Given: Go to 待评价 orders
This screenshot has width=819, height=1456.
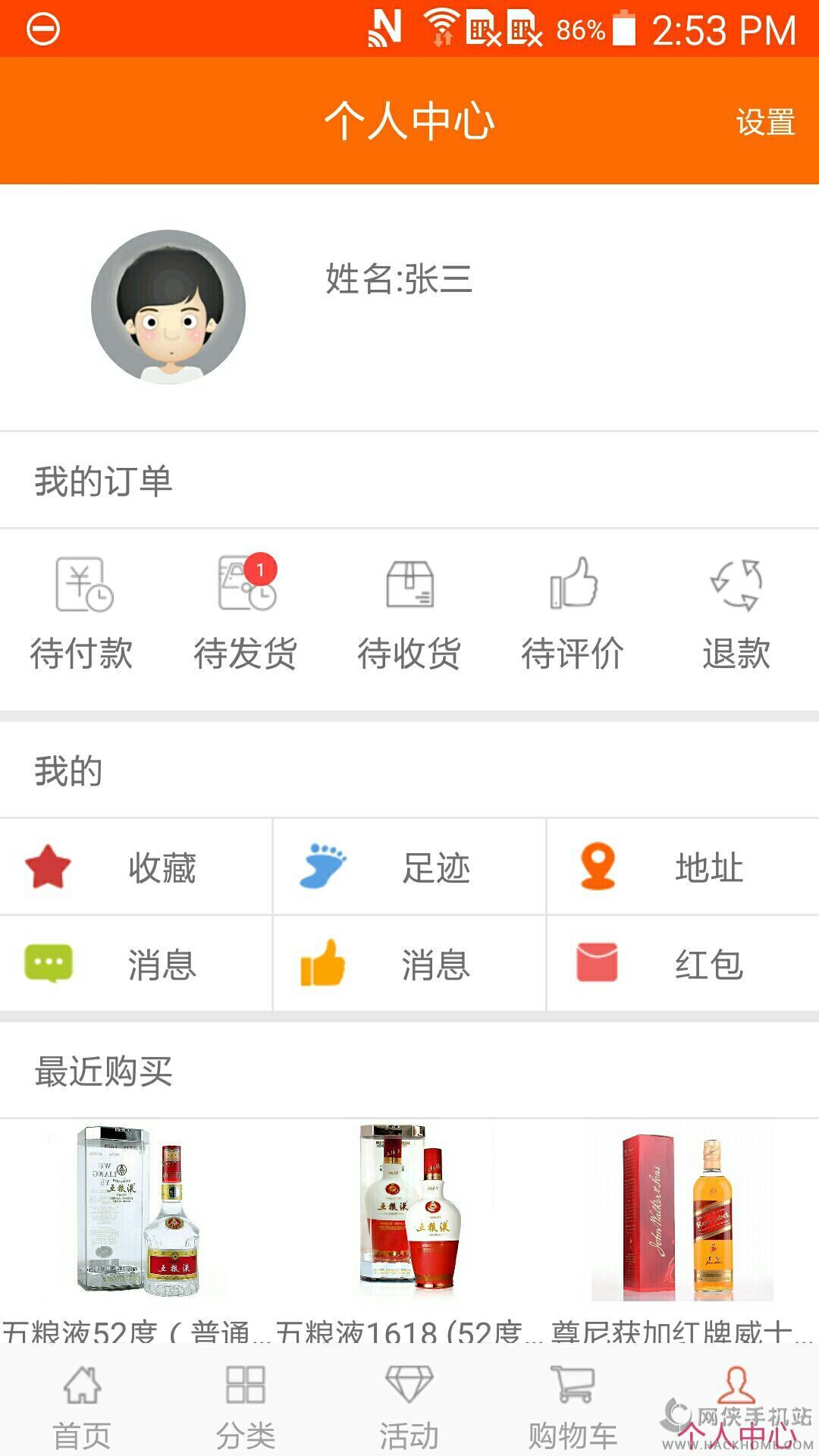Looking at the screenshot, I should (573, 614).
